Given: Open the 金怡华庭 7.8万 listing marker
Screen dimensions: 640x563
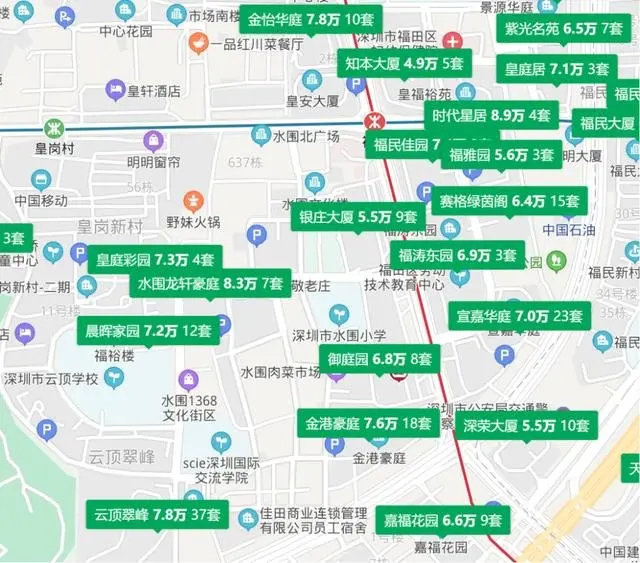Looking at the screenshot, I should pyautogui.click(x=306, y=20).
